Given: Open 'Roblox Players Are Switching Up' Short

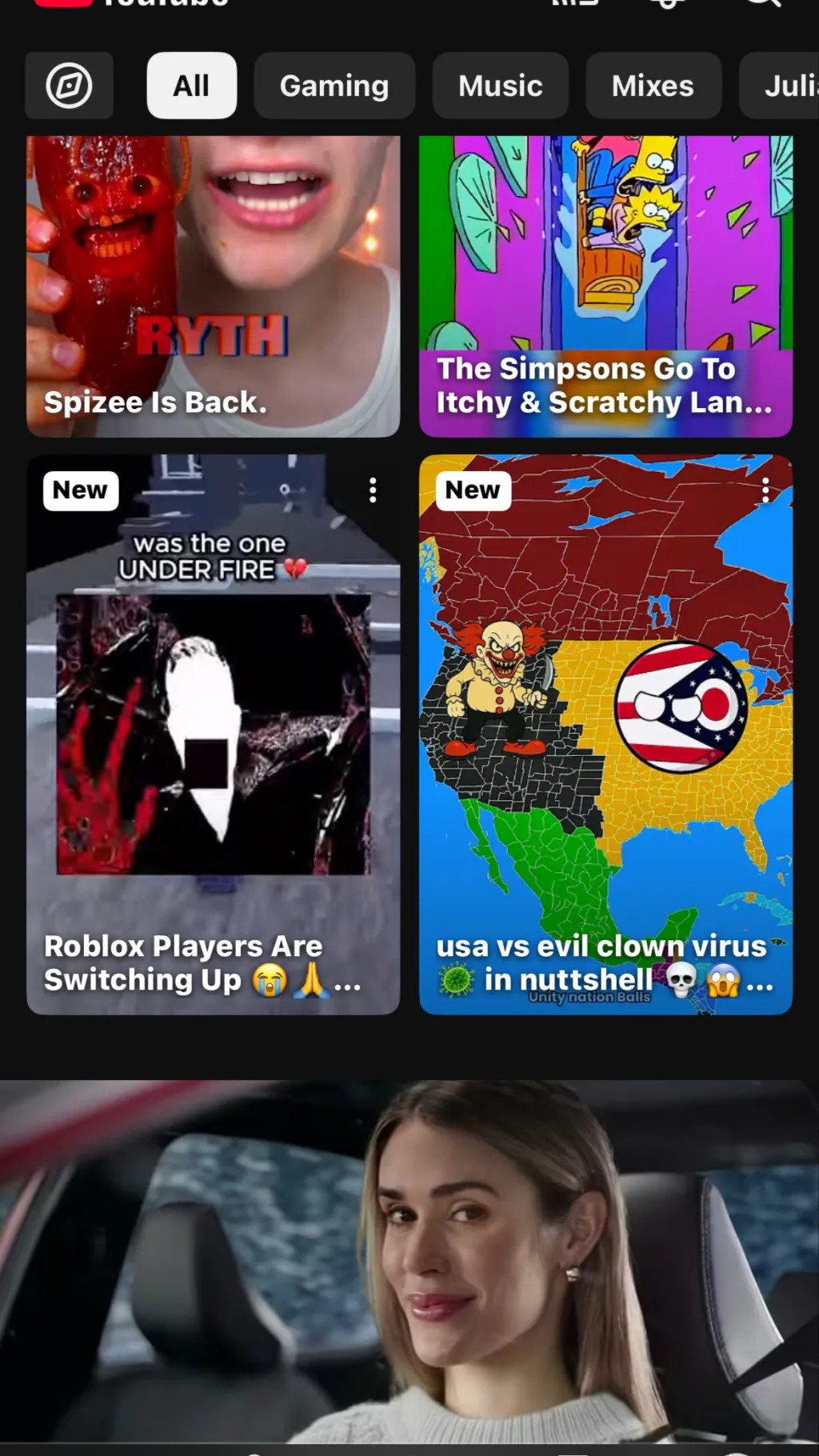Looking at the screenshot, I should point(214,734).
